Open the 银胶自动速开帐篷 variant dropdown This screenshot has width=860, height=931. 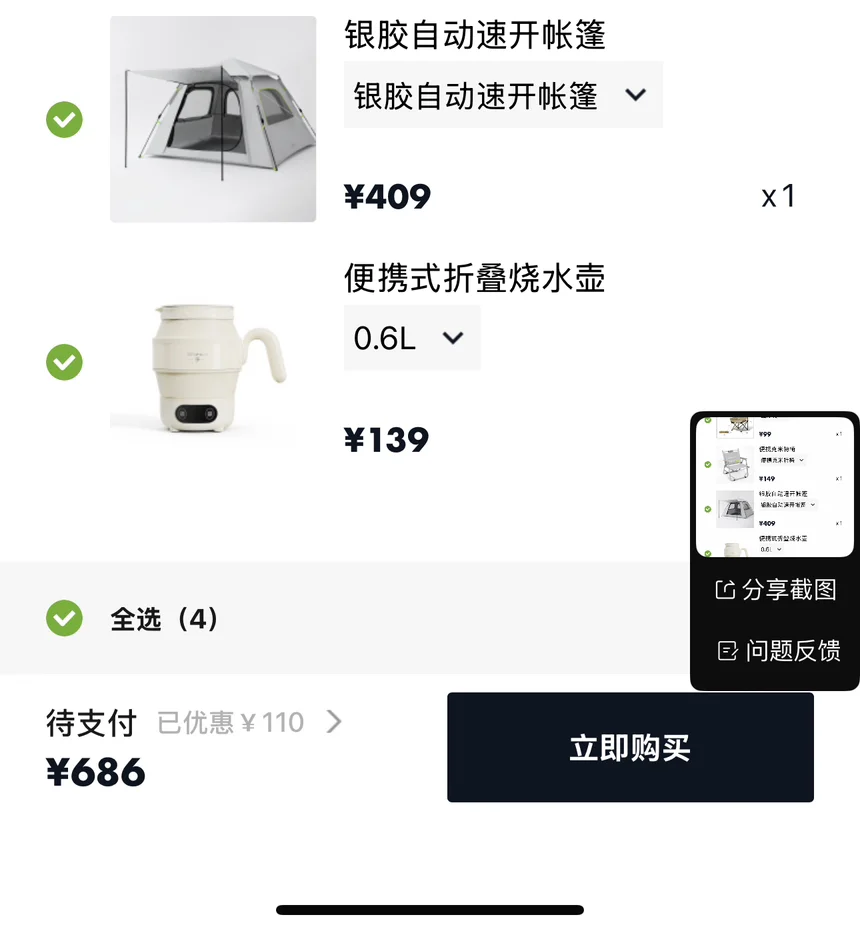click(x=503, y=95)
